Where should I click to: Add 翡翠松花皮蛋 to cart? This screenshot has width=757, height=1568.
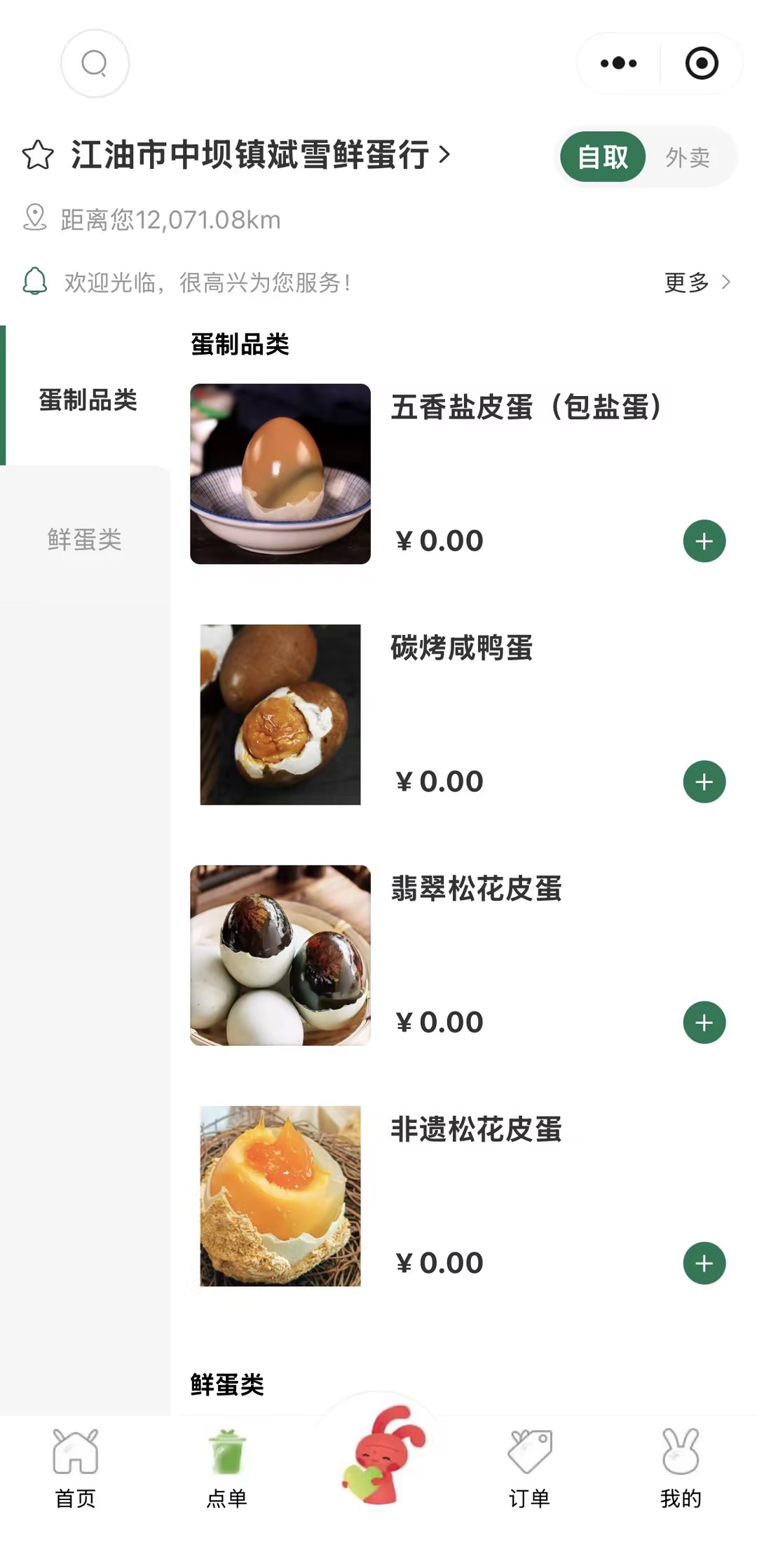tap(704, 1023)
